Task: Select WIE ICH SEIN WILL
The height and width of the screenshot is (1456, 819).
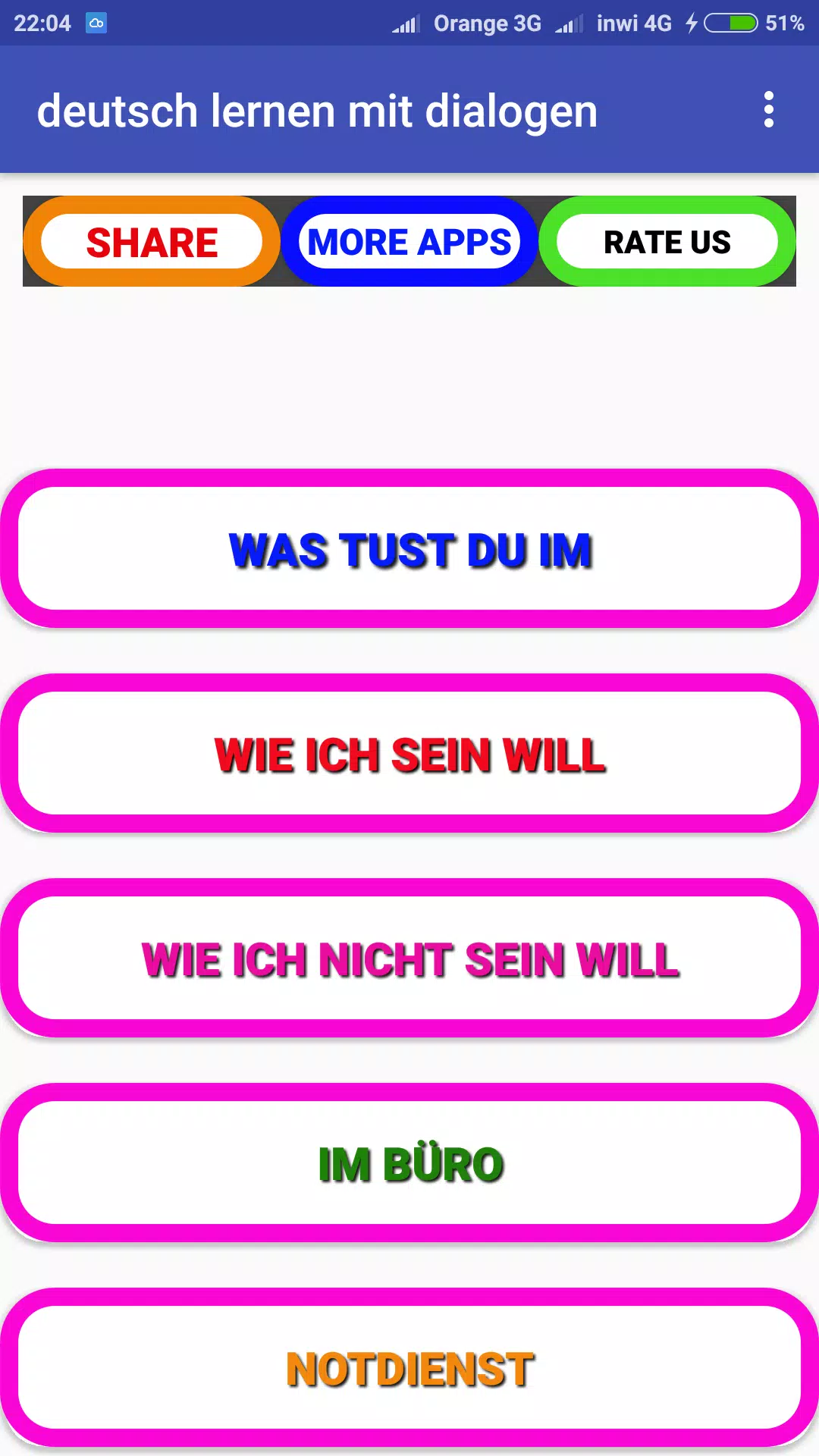Action: point(409,754)
